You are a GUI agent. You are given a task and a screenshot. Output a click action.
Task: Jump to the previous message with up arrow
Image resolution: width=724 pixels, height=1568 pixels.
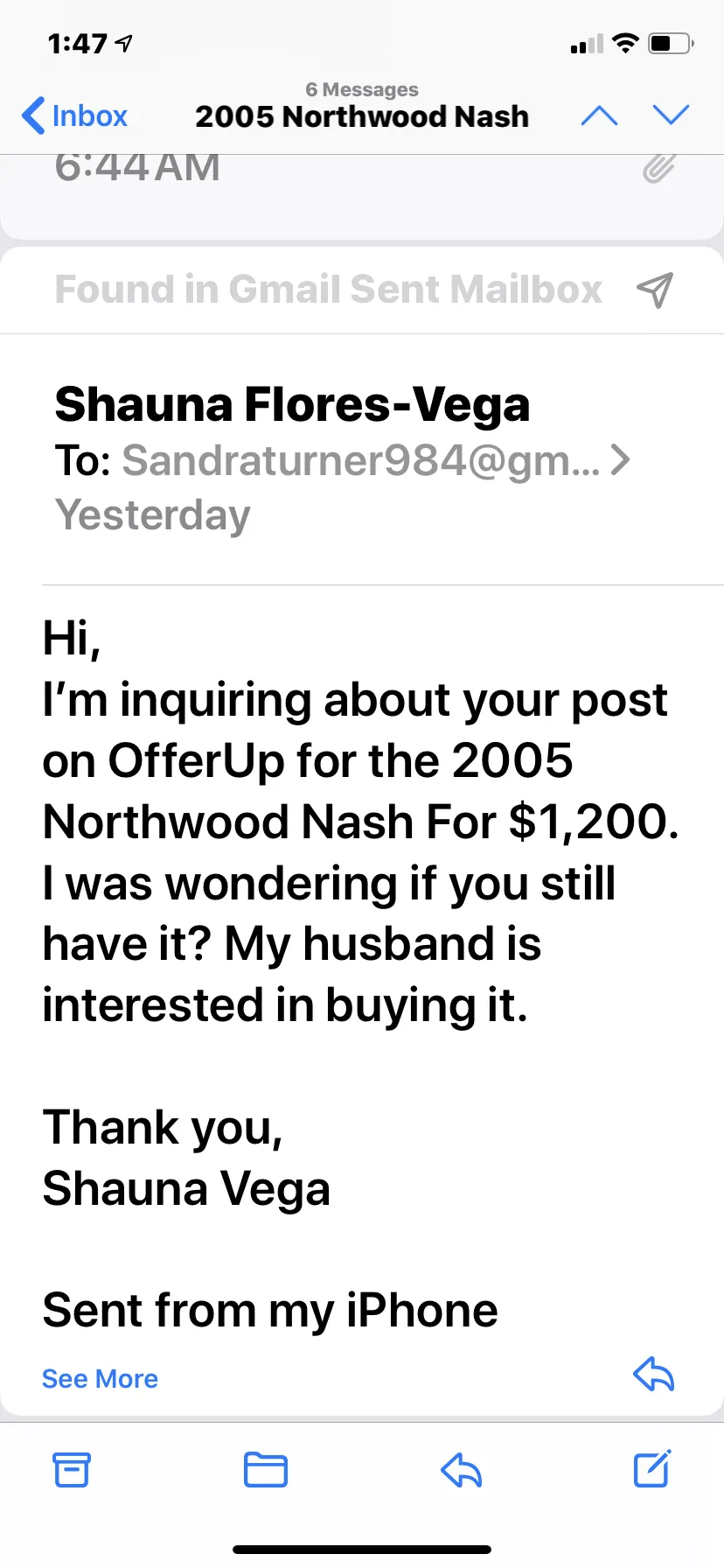tap(599, 115)
